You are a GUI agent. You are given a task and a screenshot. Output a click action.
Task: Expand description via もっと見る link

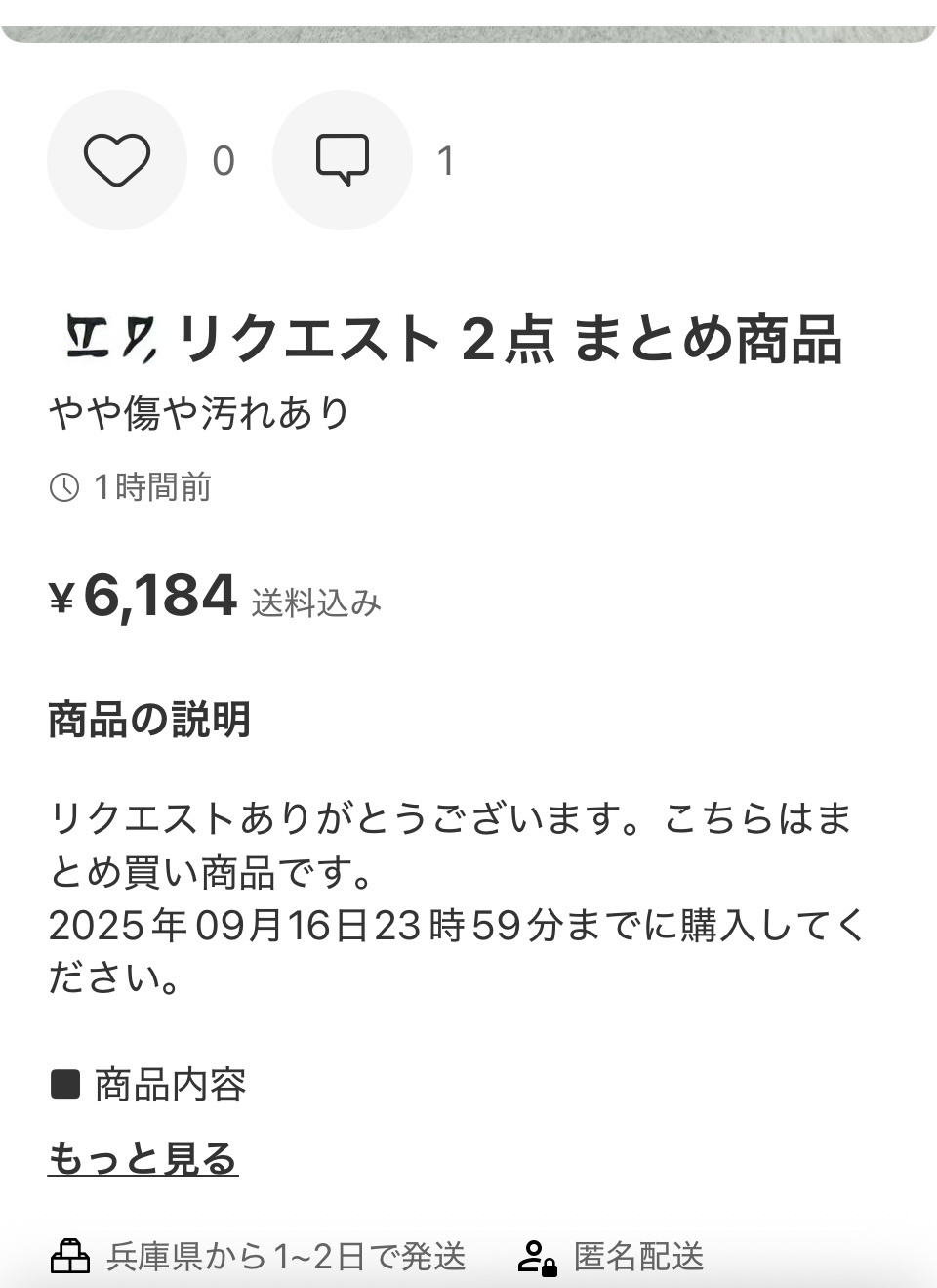[143, 1158]
